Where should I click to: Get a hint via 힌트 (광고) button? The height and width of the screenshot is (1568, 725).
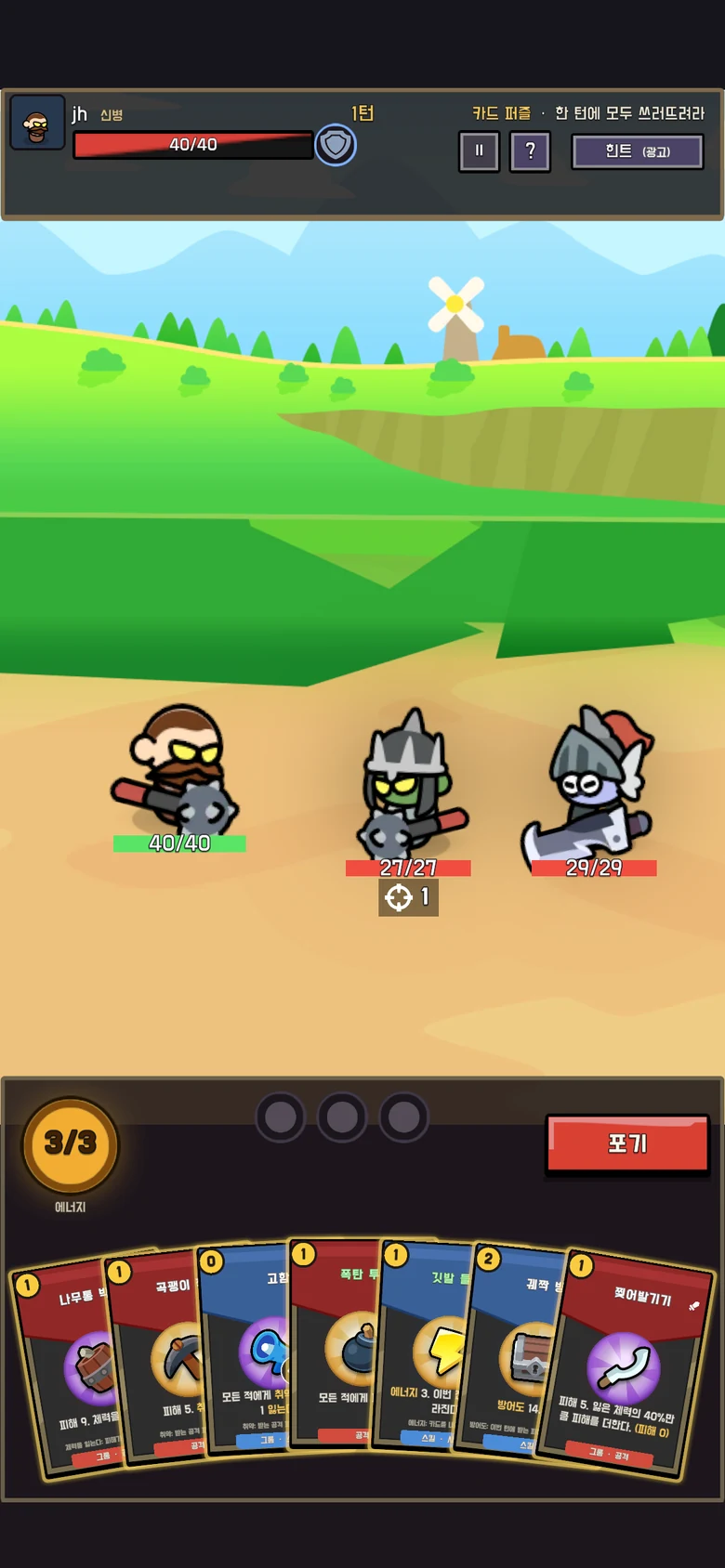pyautogui.click(x=638, y=151)
